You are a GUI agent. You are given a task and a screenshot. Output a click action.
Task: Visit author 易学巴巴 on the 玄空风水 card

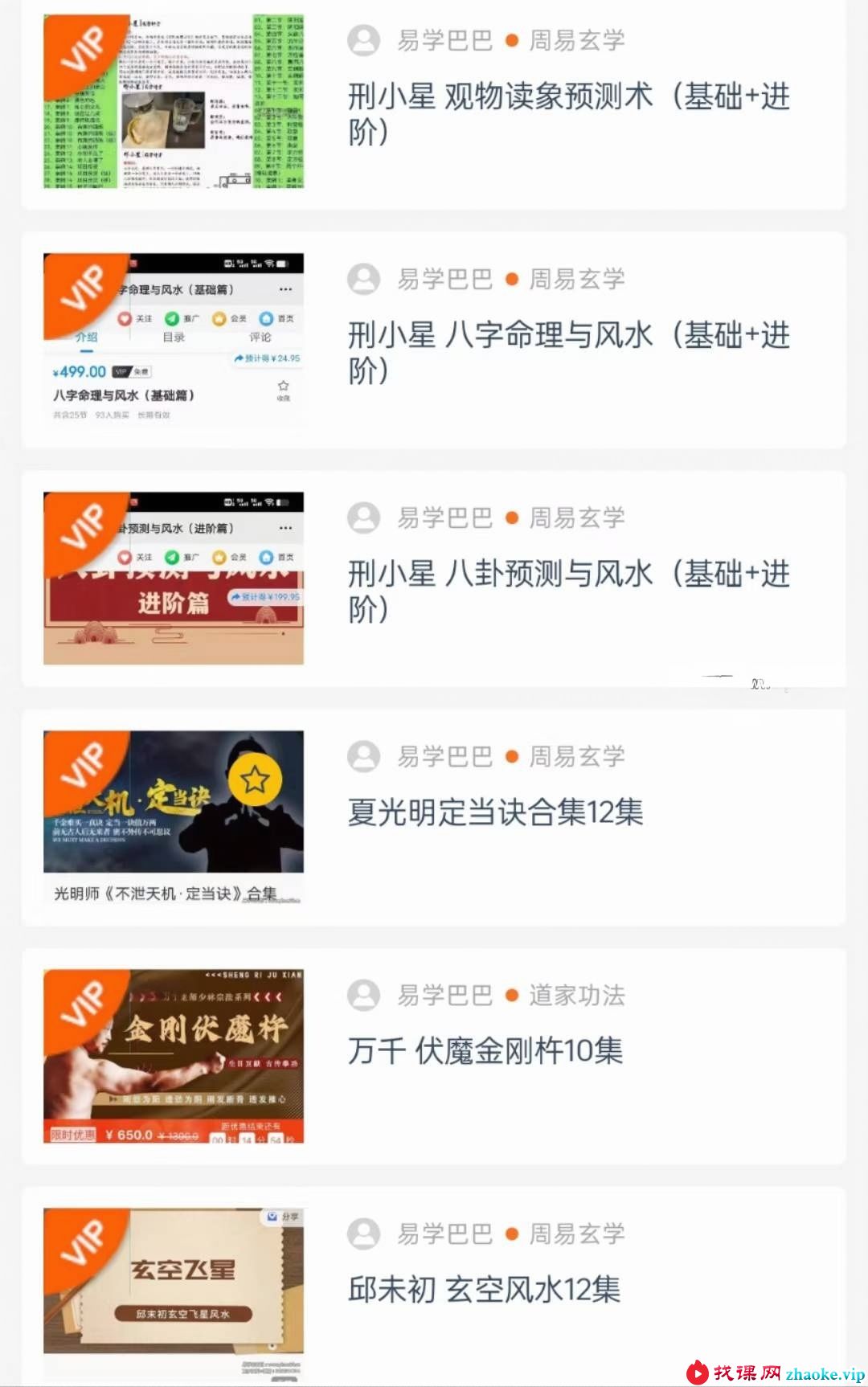[444, 1234]
